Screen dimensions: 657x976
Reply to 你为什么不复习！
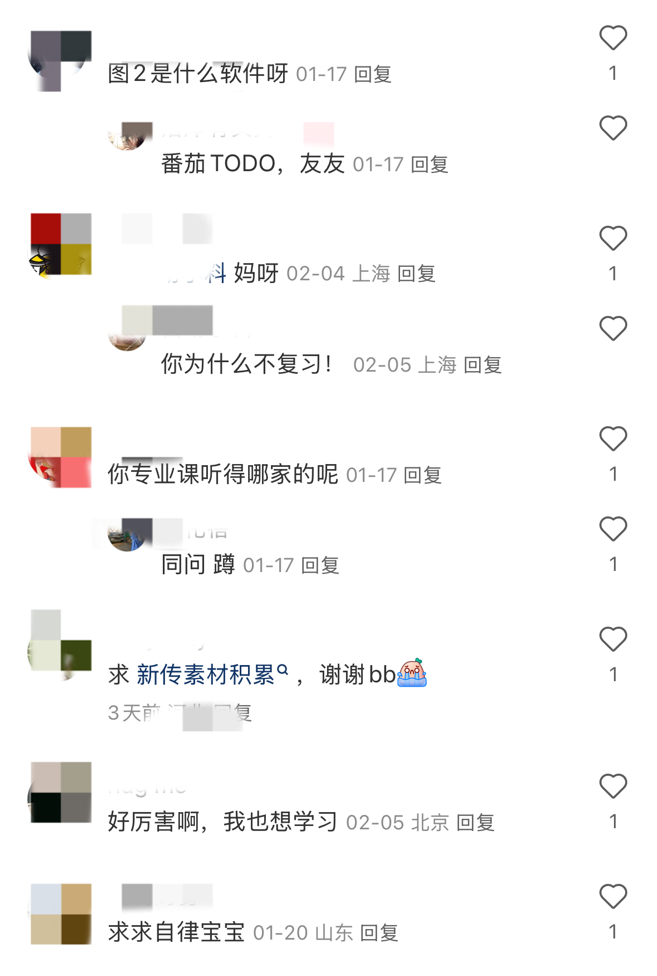[483, 365]
